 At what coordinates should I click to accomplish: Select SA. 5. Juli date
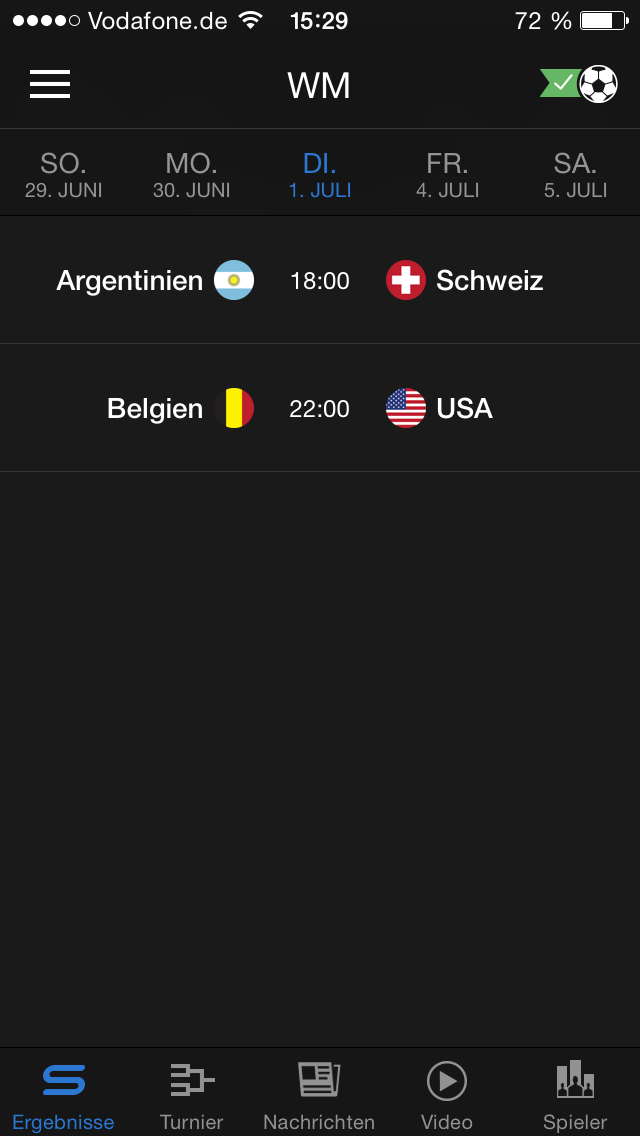[x=575, y=174]
